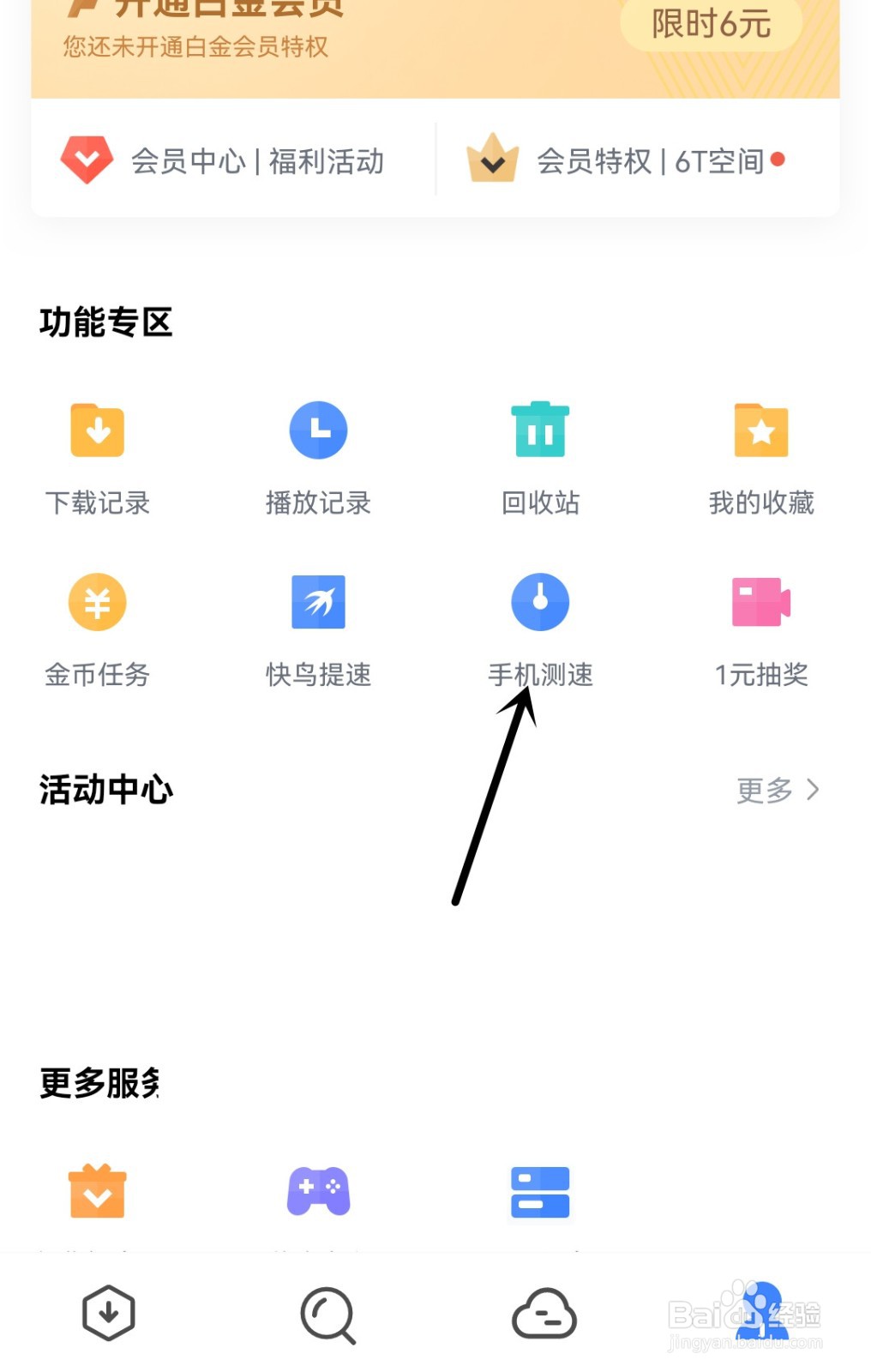
Task: Tap the search icon at bottom
Action: pos(325,1312)
